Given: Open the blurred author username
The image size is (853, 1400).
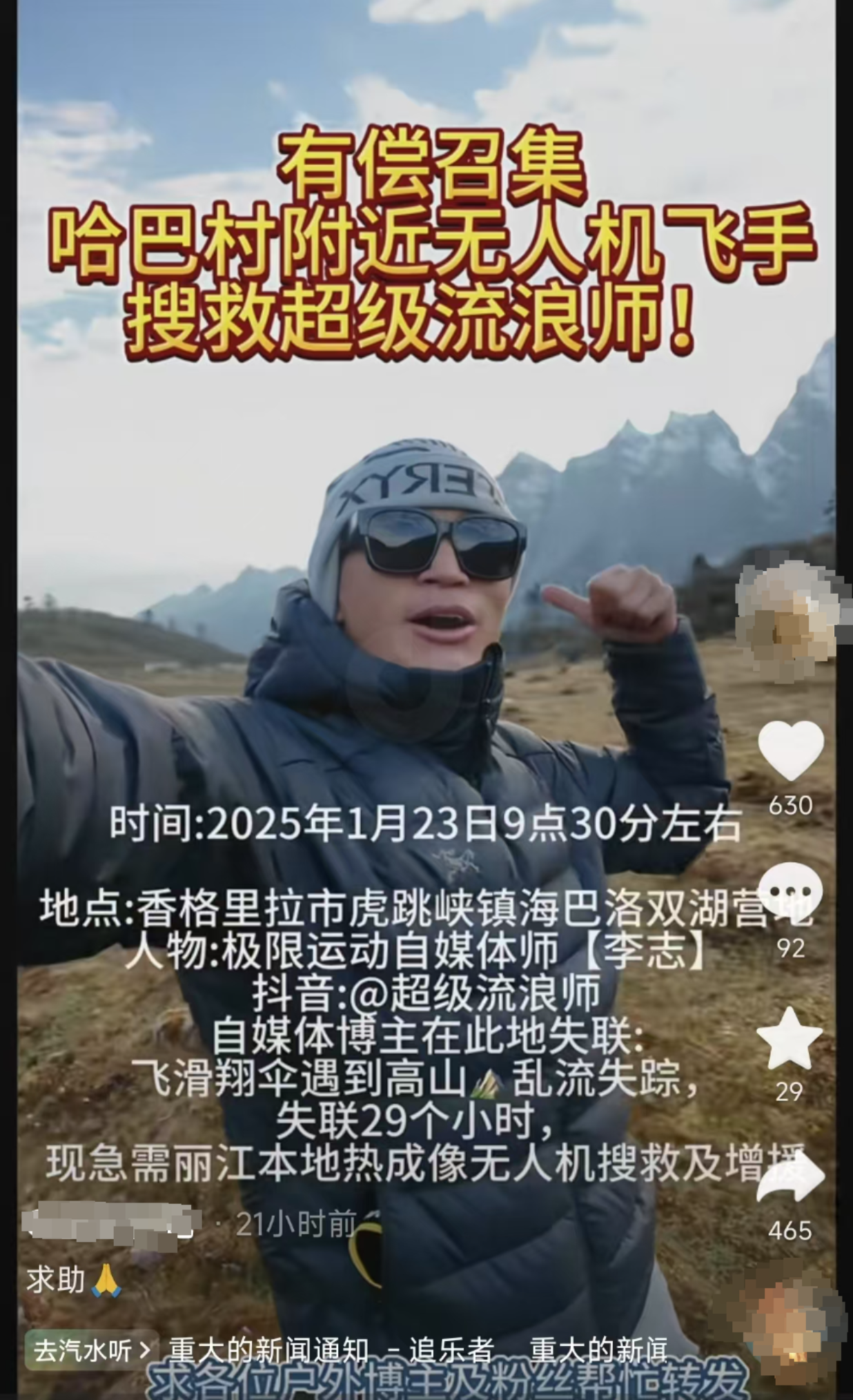Looking at the screenshot, I should [x=110, y=1225].
